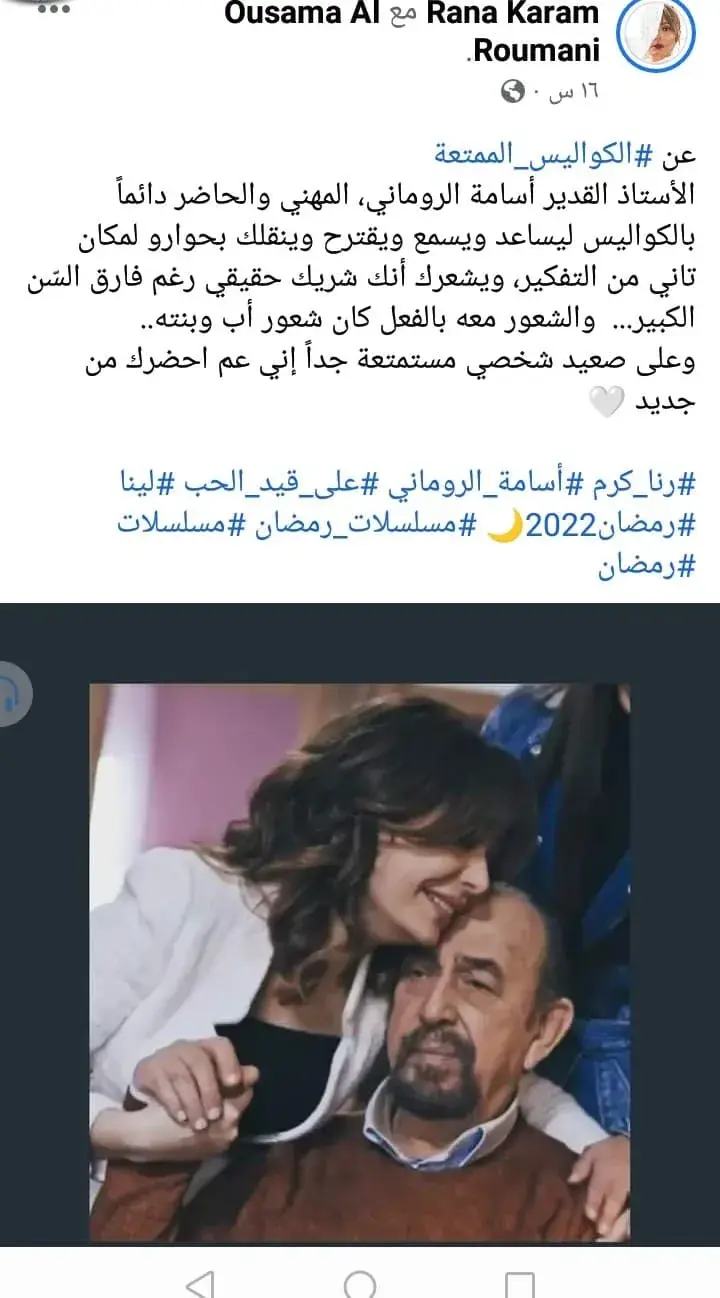This screenshot has width=720, height=1298.
Task: Open the post photo in full view
Action: click(360, 962)
